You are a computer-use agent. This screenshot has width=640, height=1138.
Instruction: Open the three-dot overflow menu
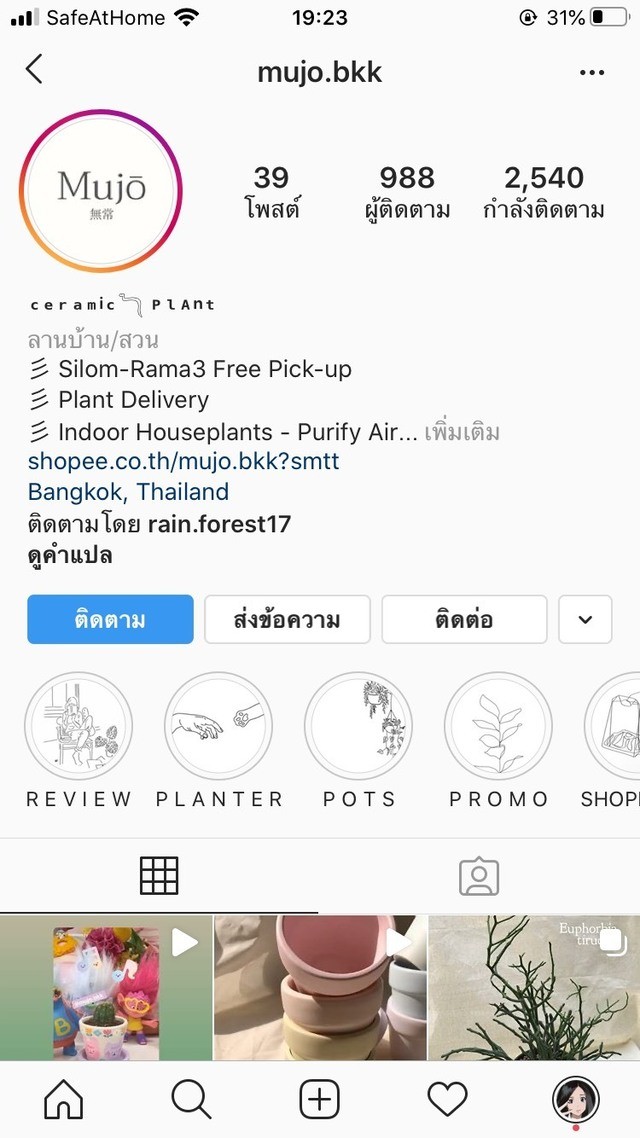(592, 72)
